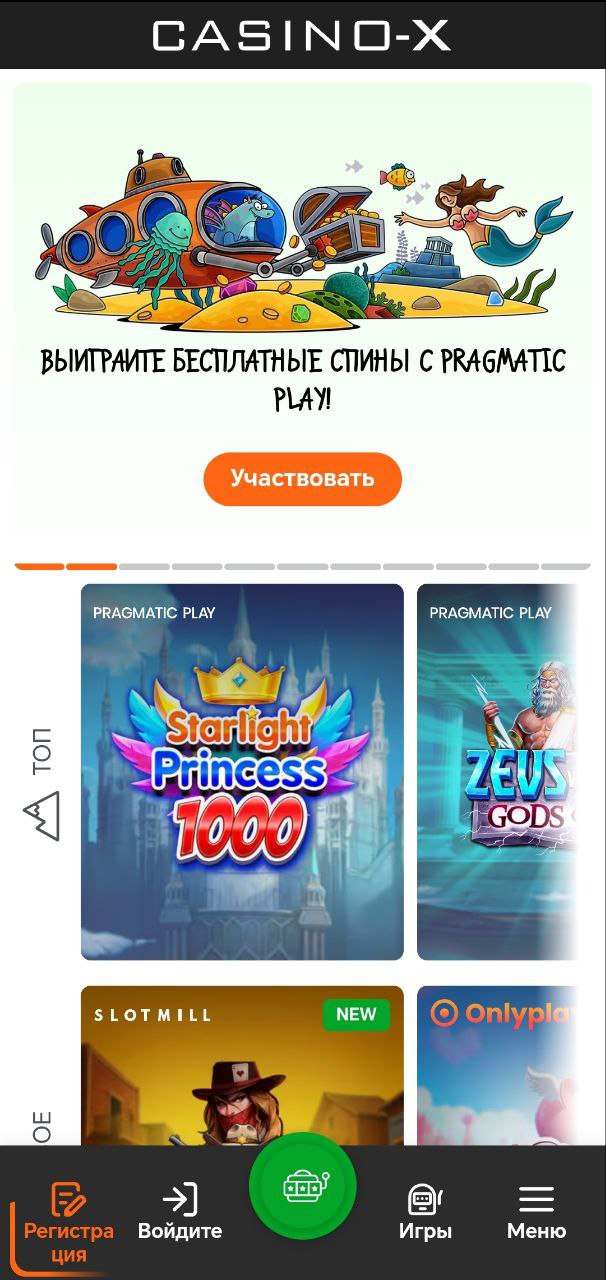Select Войдите to log in
606x1280 pixels.
tap(180, 1212)
